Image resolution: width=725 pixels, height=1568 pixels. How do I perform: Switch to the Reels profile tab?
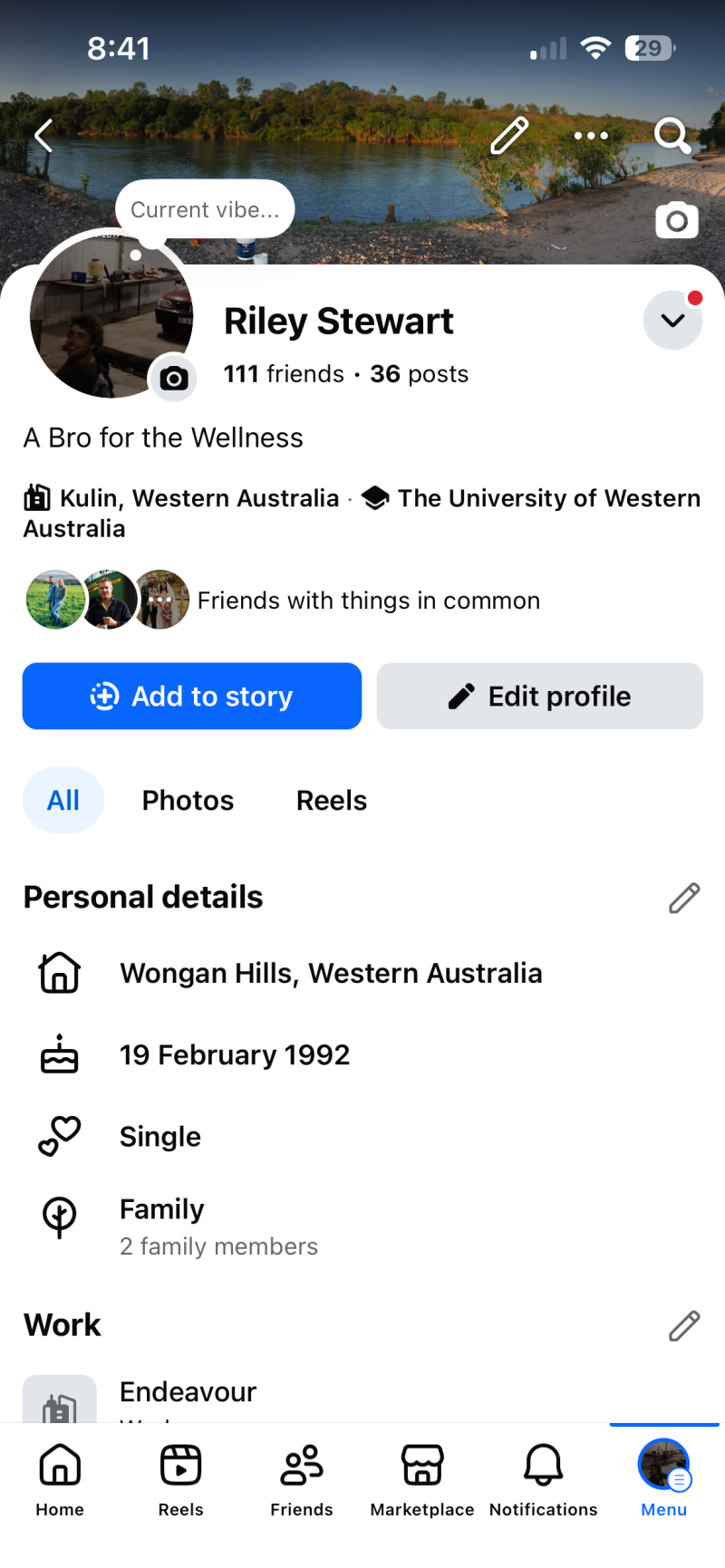(x=332, y=801)
